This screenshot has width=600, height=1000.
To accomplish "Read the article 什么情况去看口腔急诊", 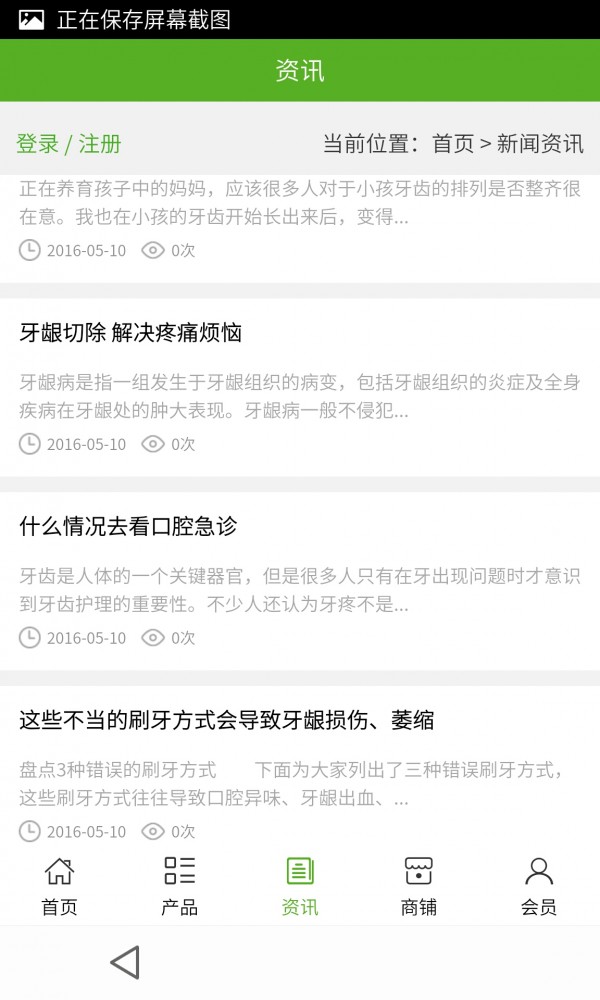I will (128, 527).
